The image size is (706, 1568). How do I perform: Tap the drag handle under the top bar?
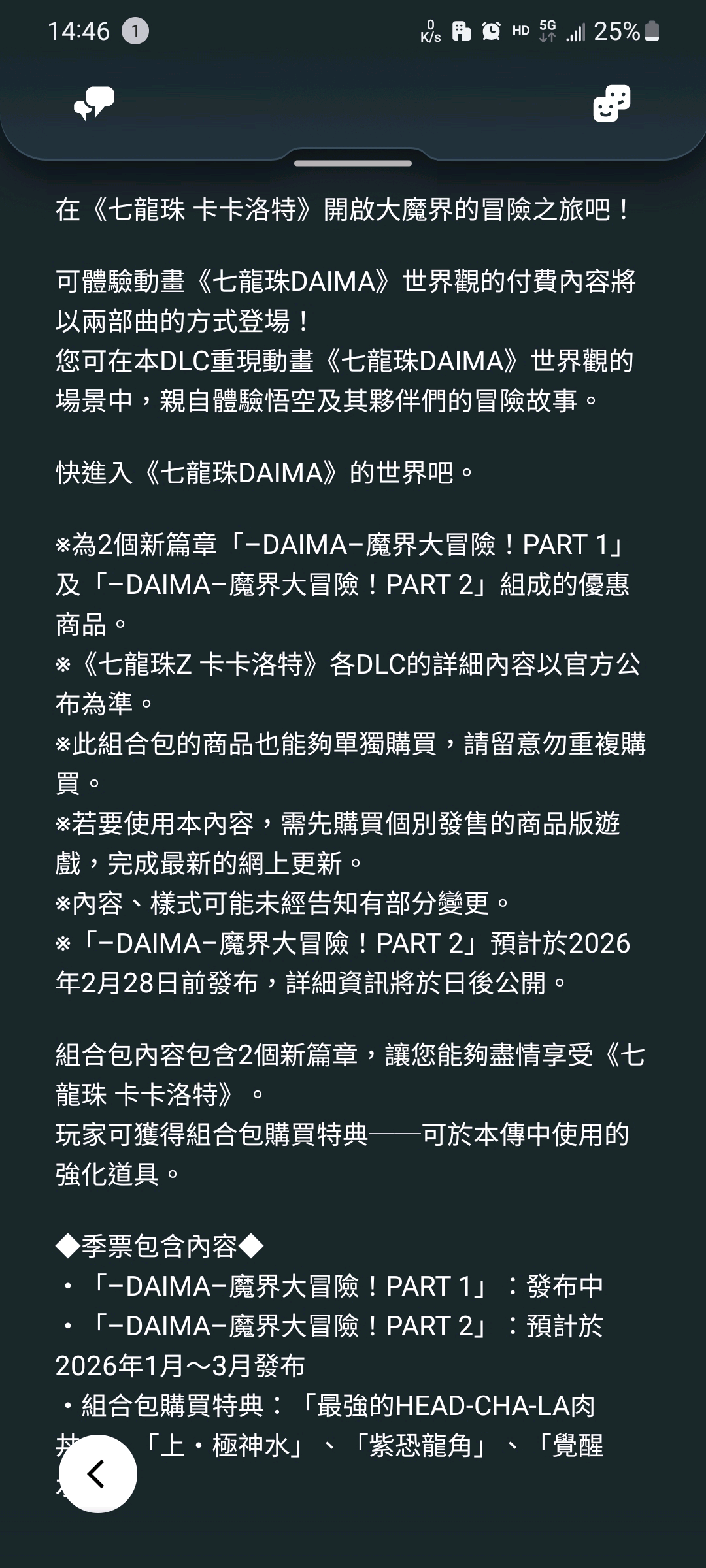(353, 163)
